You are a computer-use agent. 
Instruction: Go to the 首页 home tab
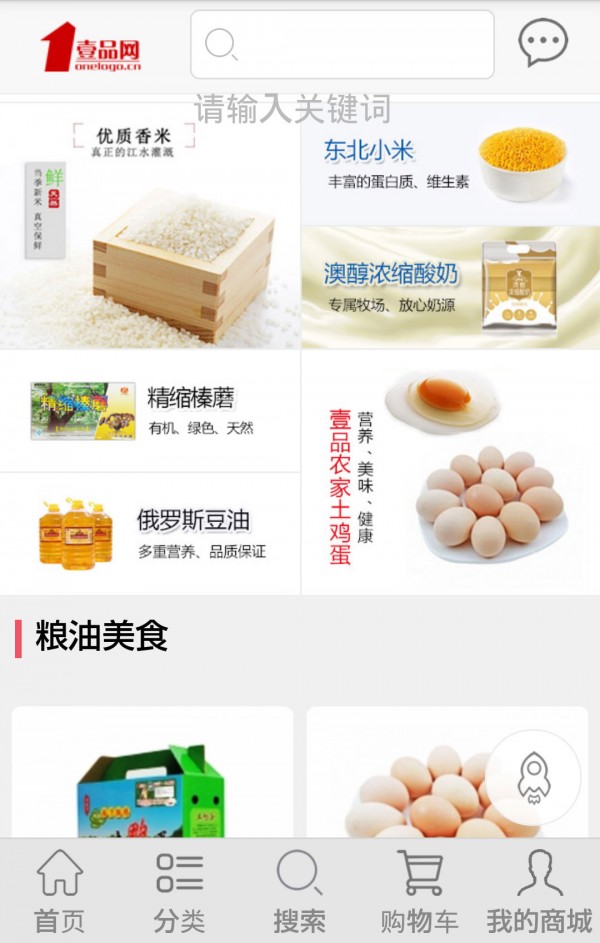click(60, 890)
